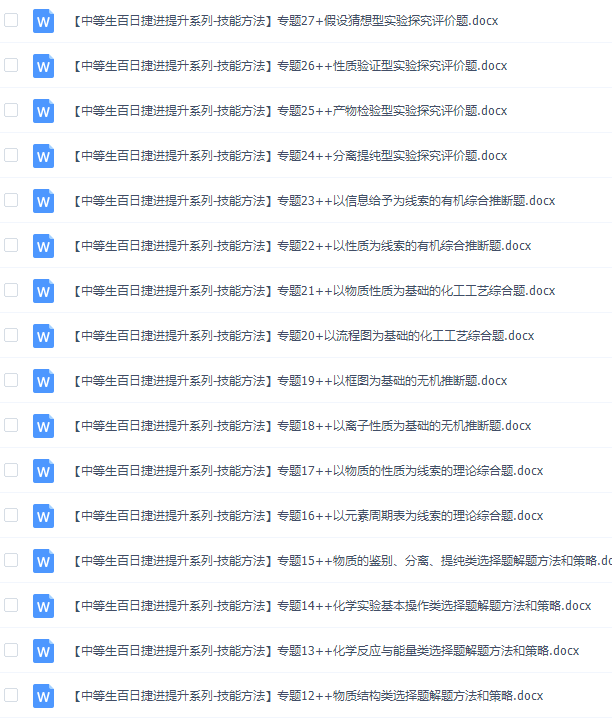Image resolution: width=612 pixels, height=718 pixels.
Task: Open 专题25 产物检验型实验探究评价题.docx
Action: pyautogui.click(x=290, y=111)
